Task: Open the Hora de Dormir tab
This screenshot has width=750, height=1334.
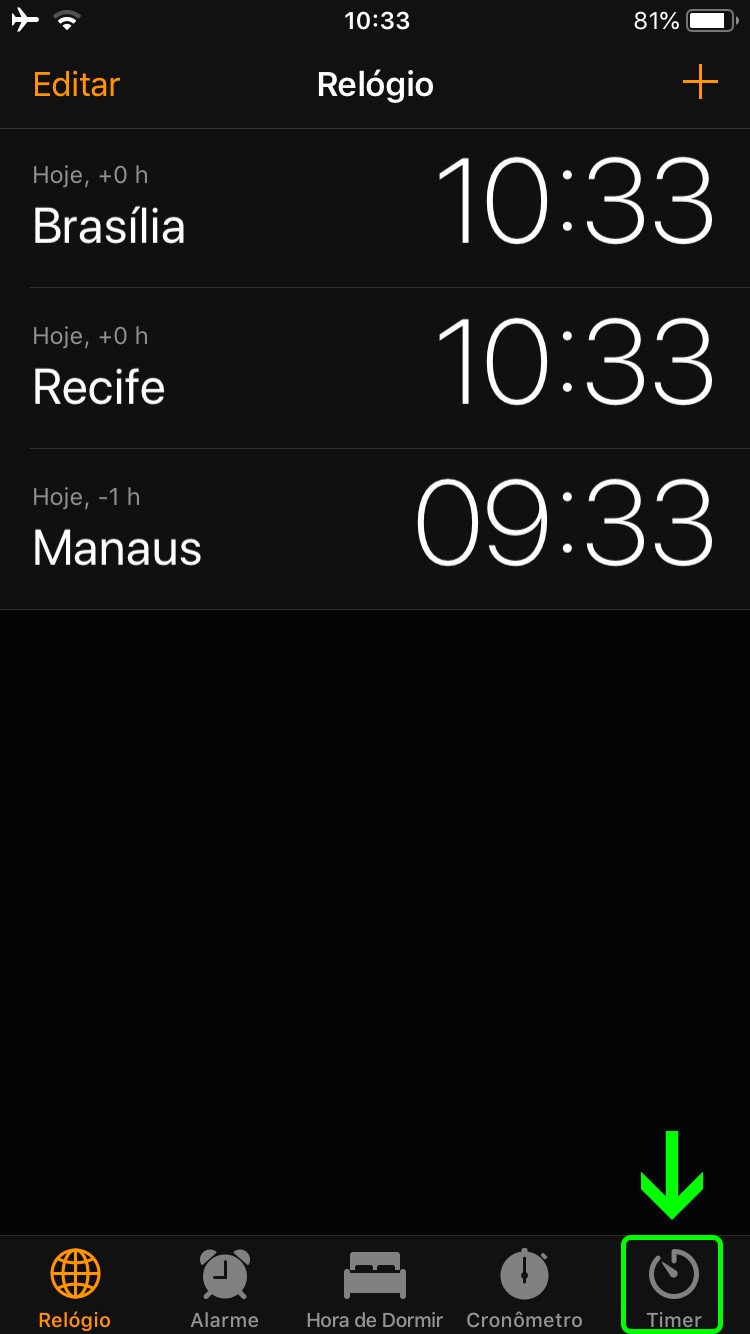Action: pyautogui.click(x=374, y=1288)
